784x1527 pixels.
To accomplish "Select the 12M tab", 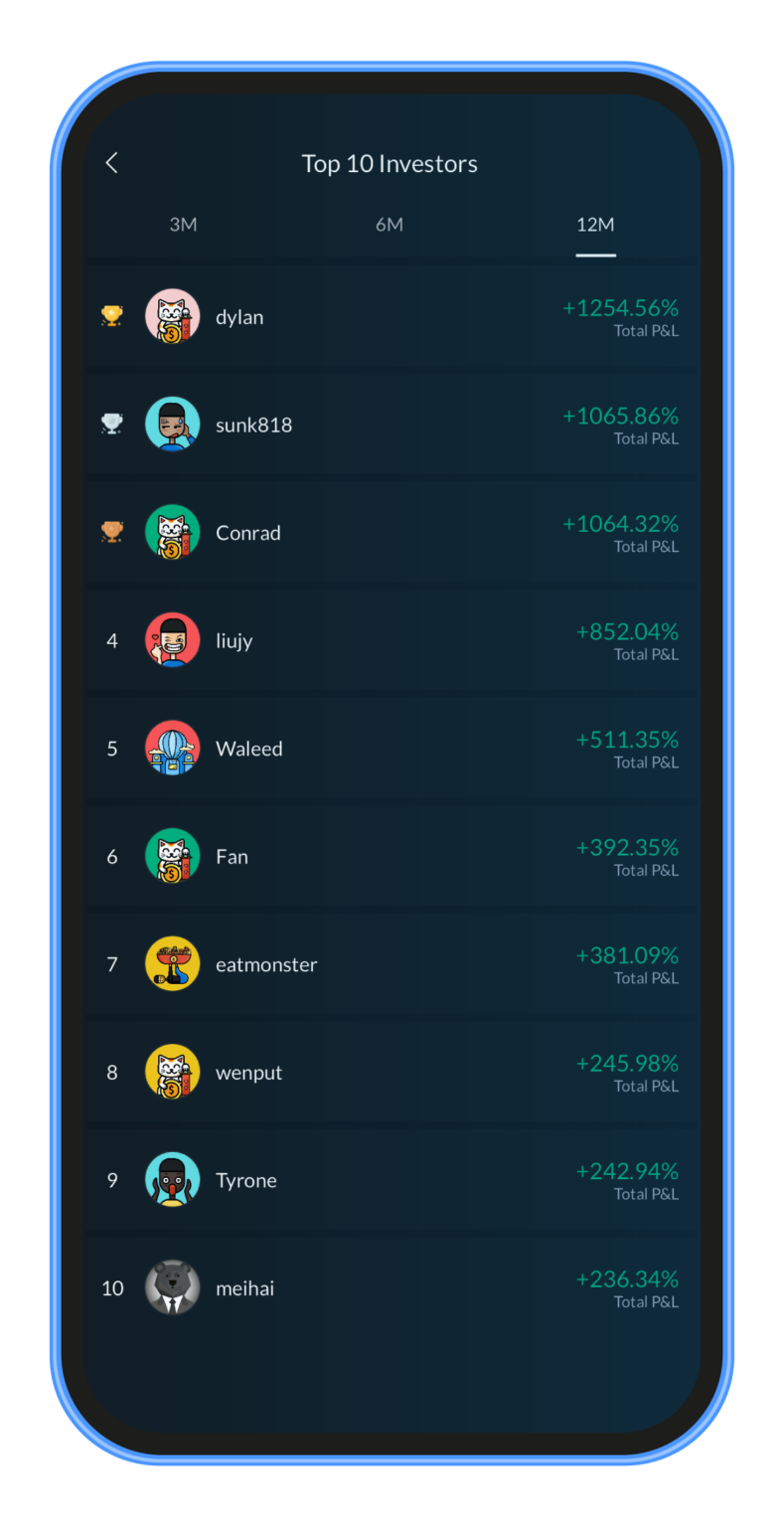I will (595, 225).
